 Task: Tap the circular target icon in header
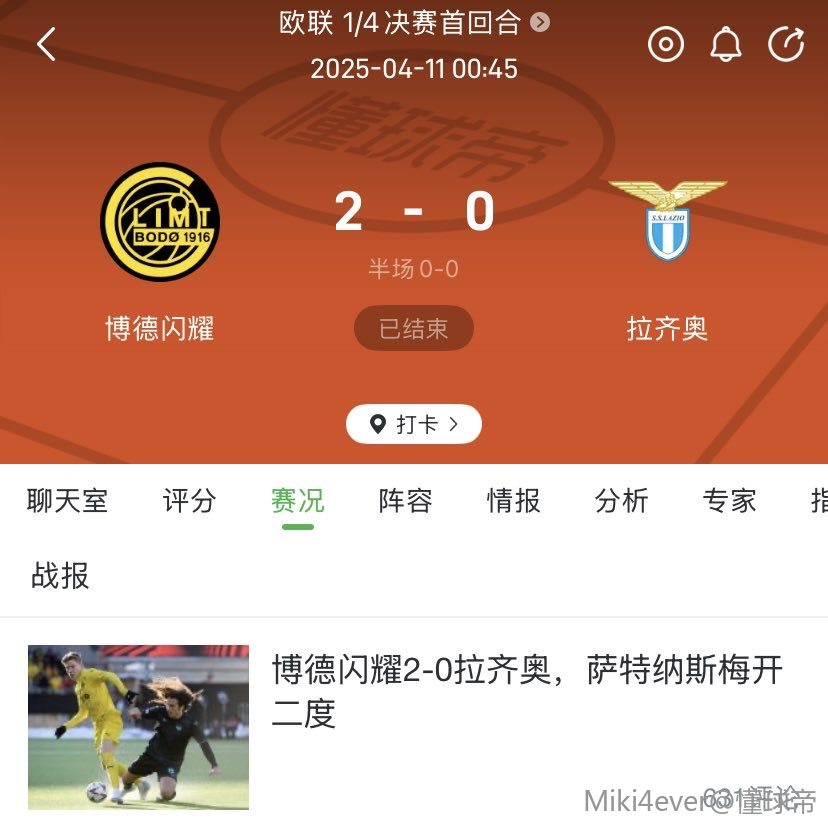pos(666,44)
